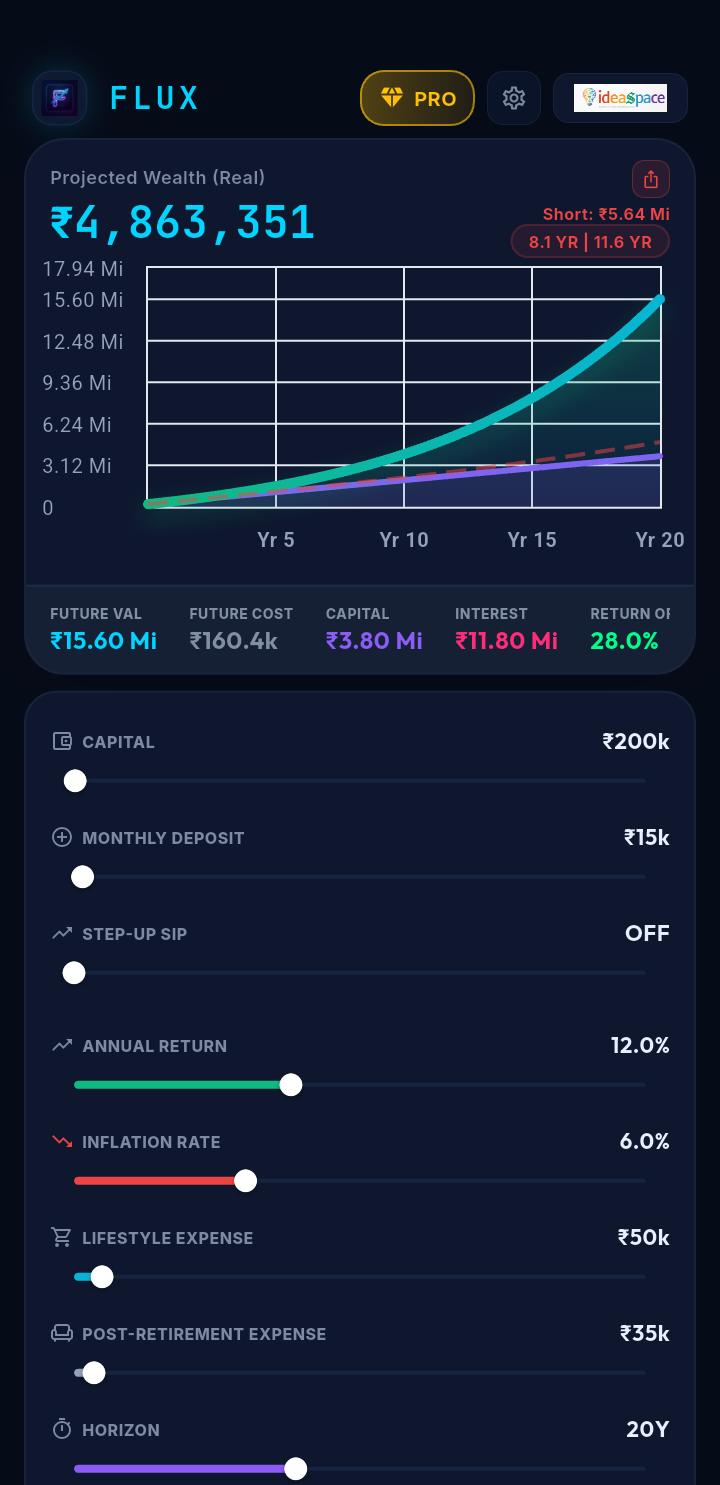Click the PRO button
Screen dimensions: 720x1485
click(417, 98)
